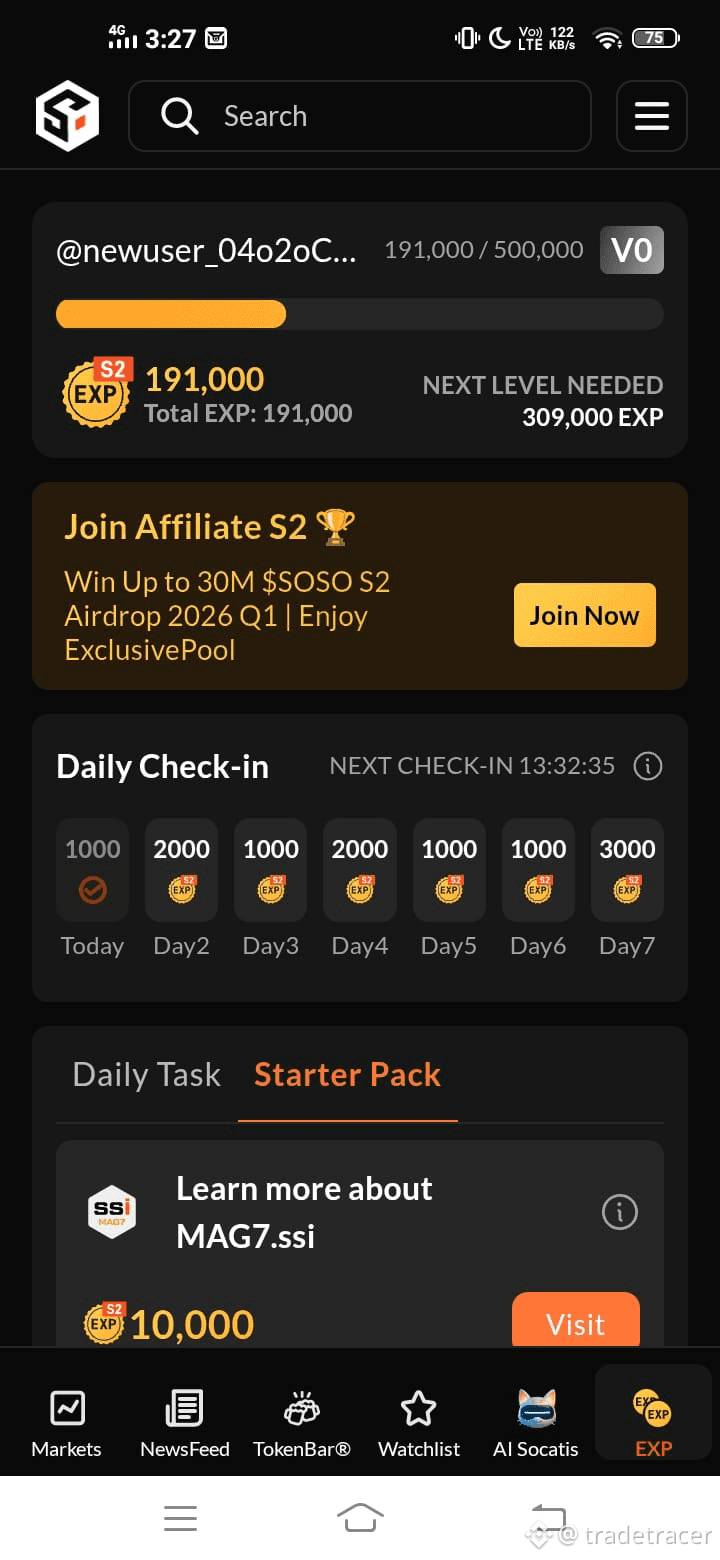Open the Daily Check-in info icon
The height and width of the screenshot is (1560, 720).
tap(648, 766)
